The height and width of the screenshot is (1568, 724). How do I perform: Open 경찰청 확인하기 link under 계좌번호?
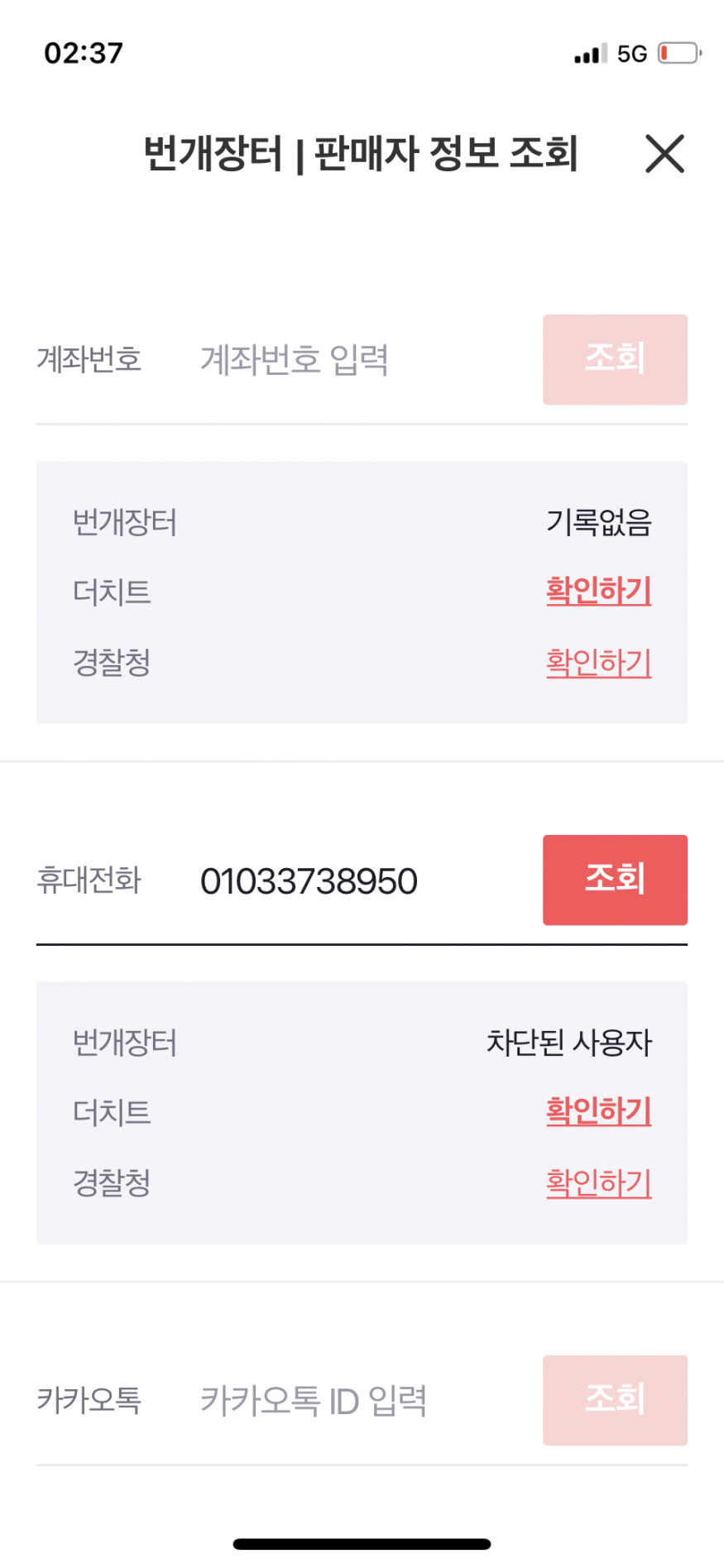tap(598, 663)
